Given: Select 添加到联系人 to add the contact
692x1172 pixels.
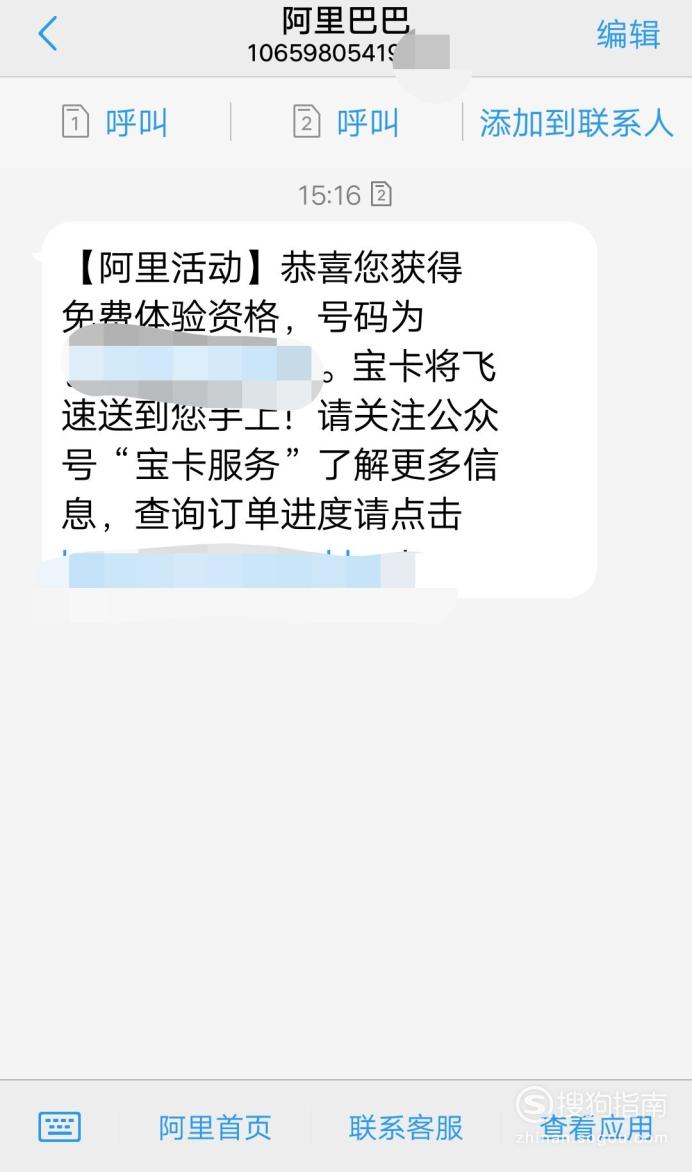Looking at the screenshot, I should click(575, 123).
